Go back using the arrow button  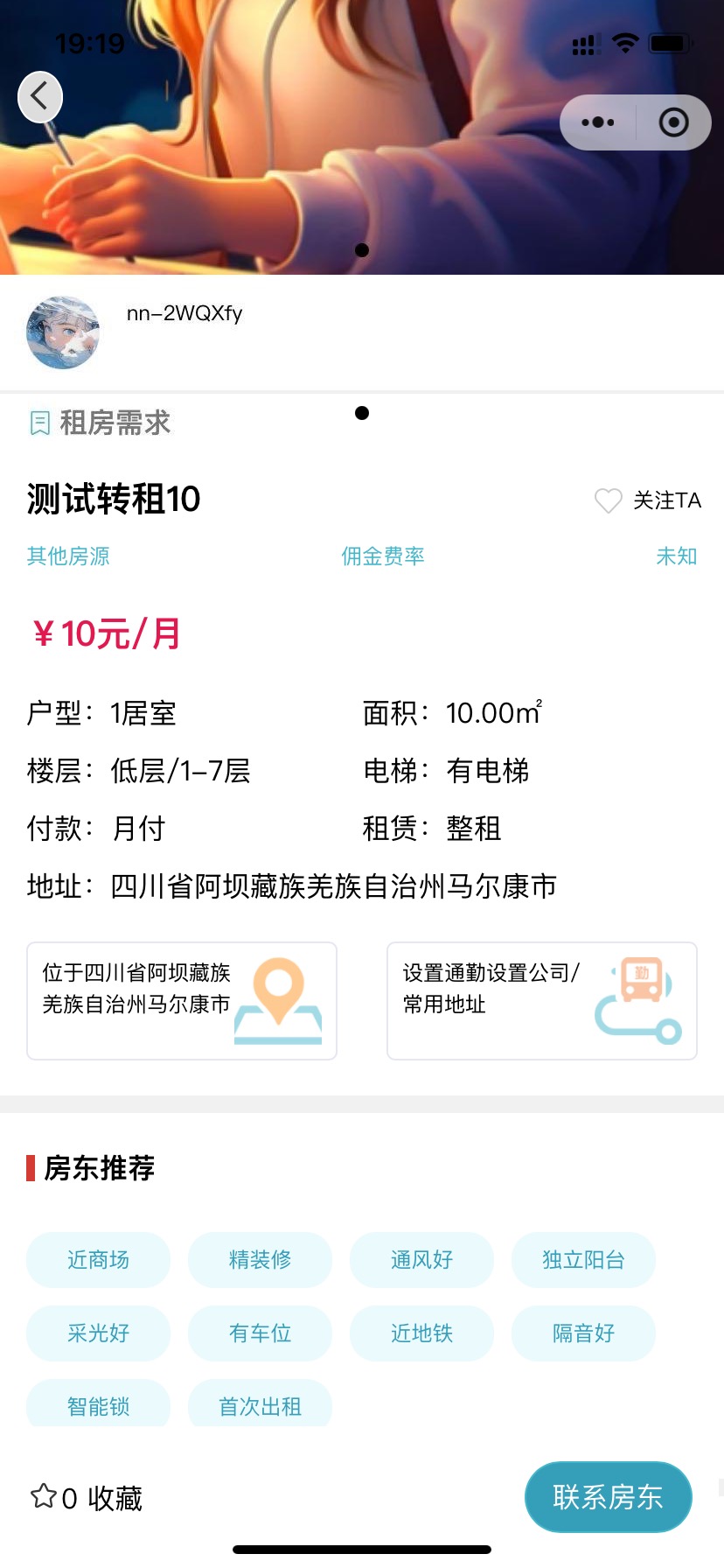point(40,96)
